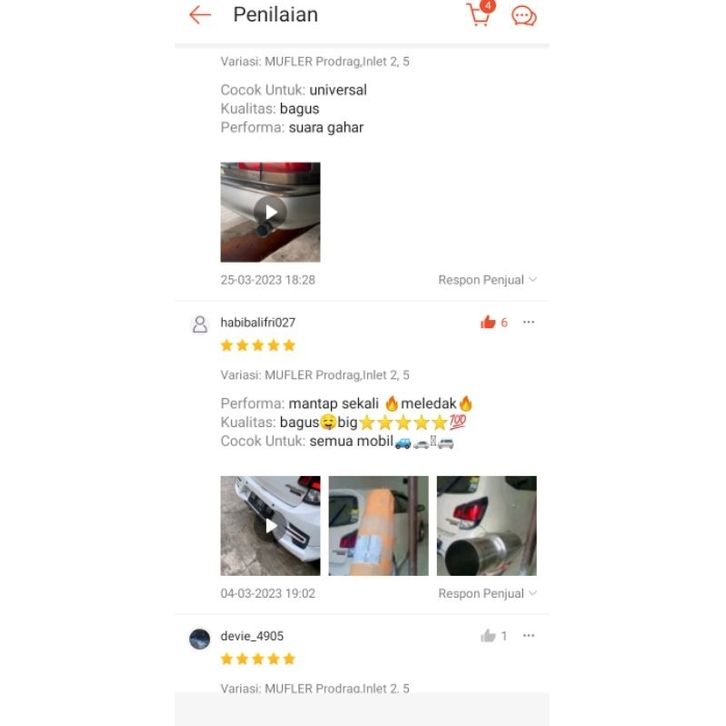The image size is (726, 726).
Task: Open habibalifri027's profile avatar
Action: (200, 324)
